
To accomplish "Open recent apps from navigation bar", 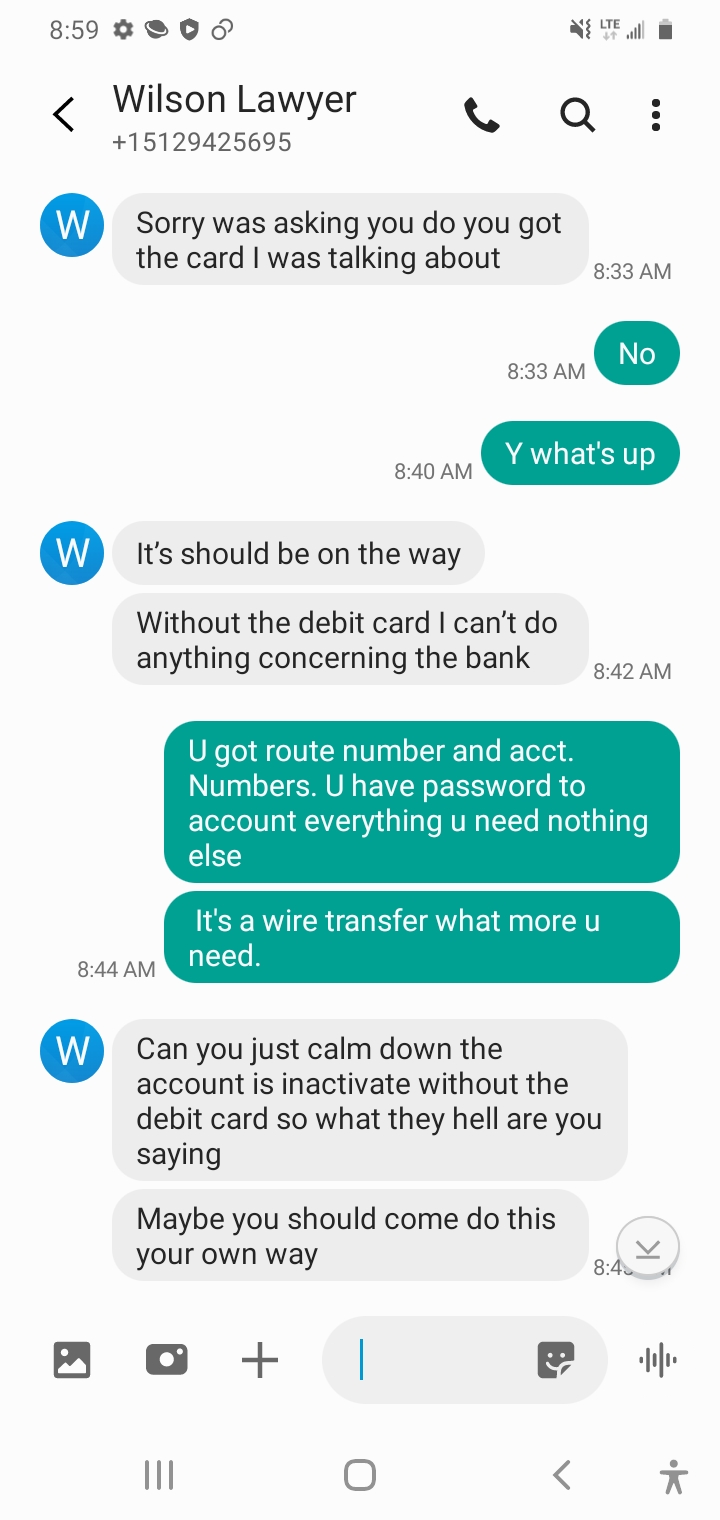I will 159,1475.
